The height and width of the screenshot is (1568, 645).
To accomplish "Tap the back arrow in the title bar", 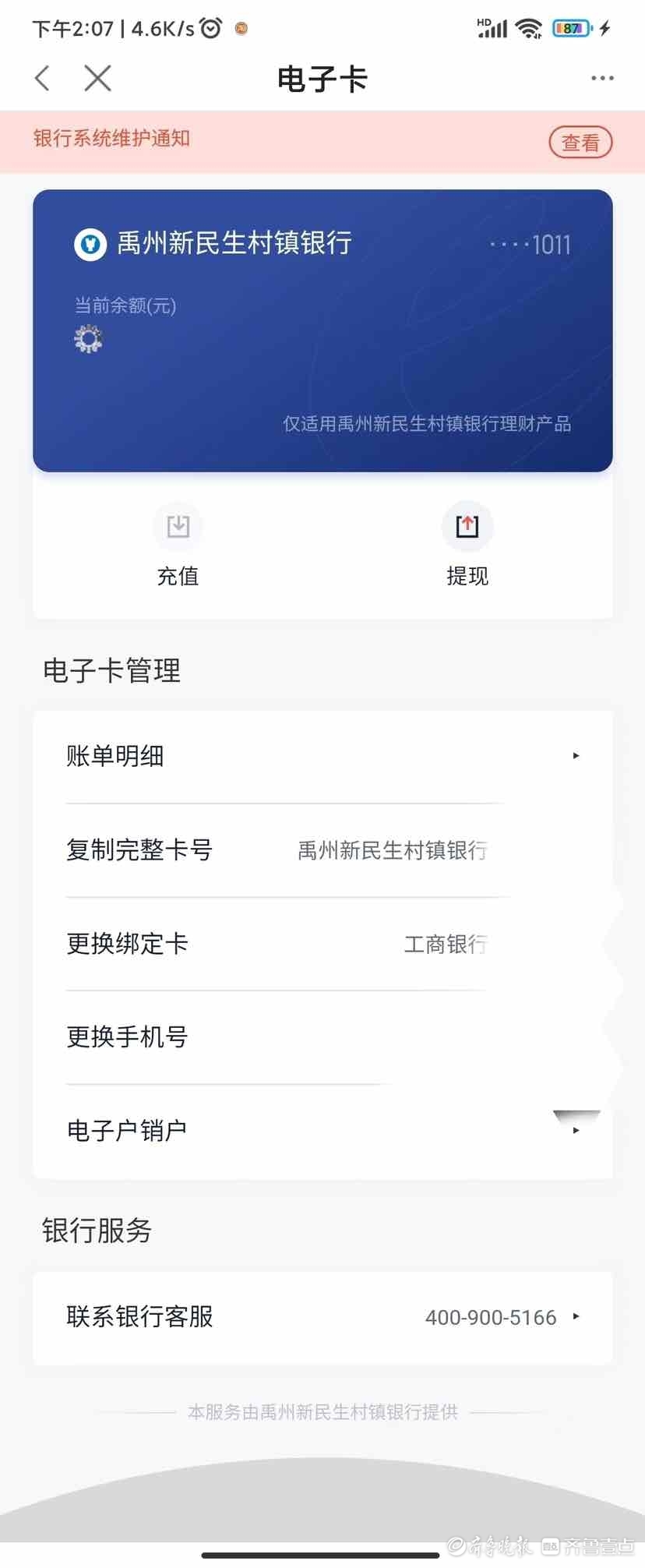I will pyautogui.click(x=41, y=78).
